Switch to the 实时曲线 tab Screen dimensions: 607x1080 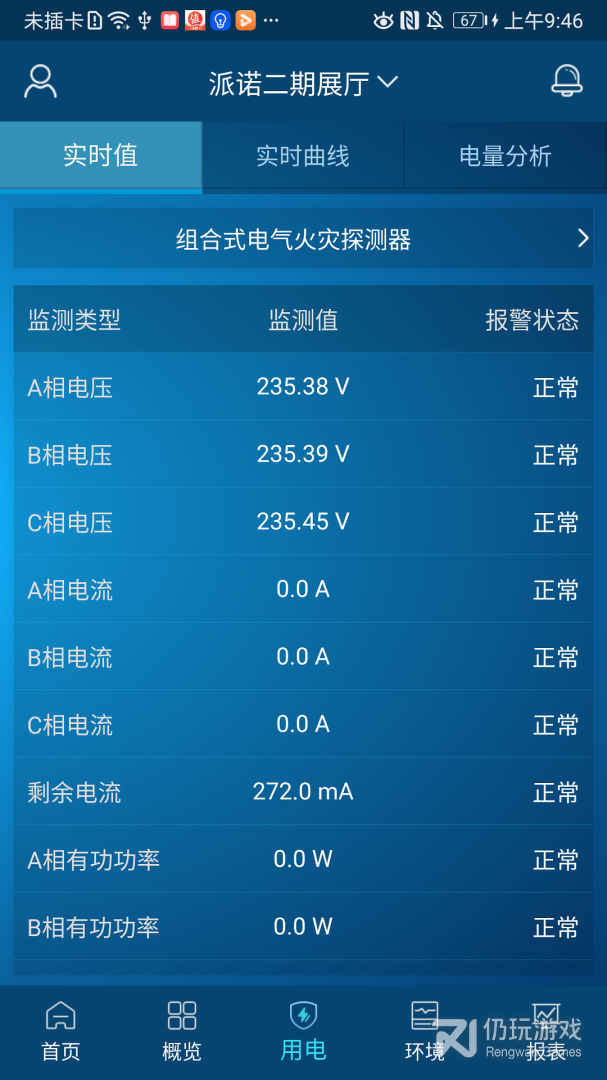point(302,156)
